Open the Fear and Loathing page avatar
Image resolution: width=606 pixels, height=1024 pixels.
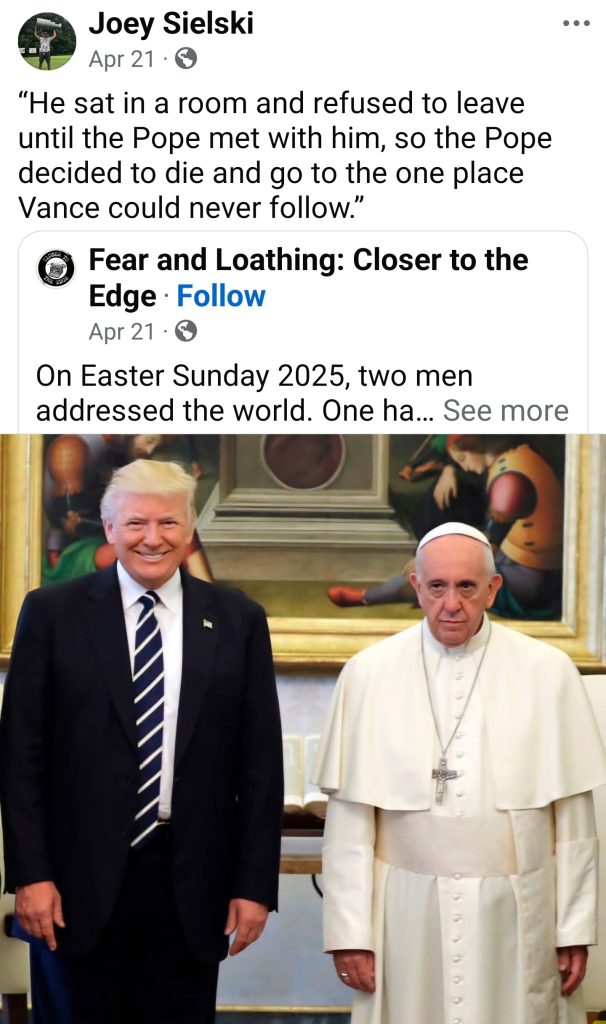pos(56,268)
